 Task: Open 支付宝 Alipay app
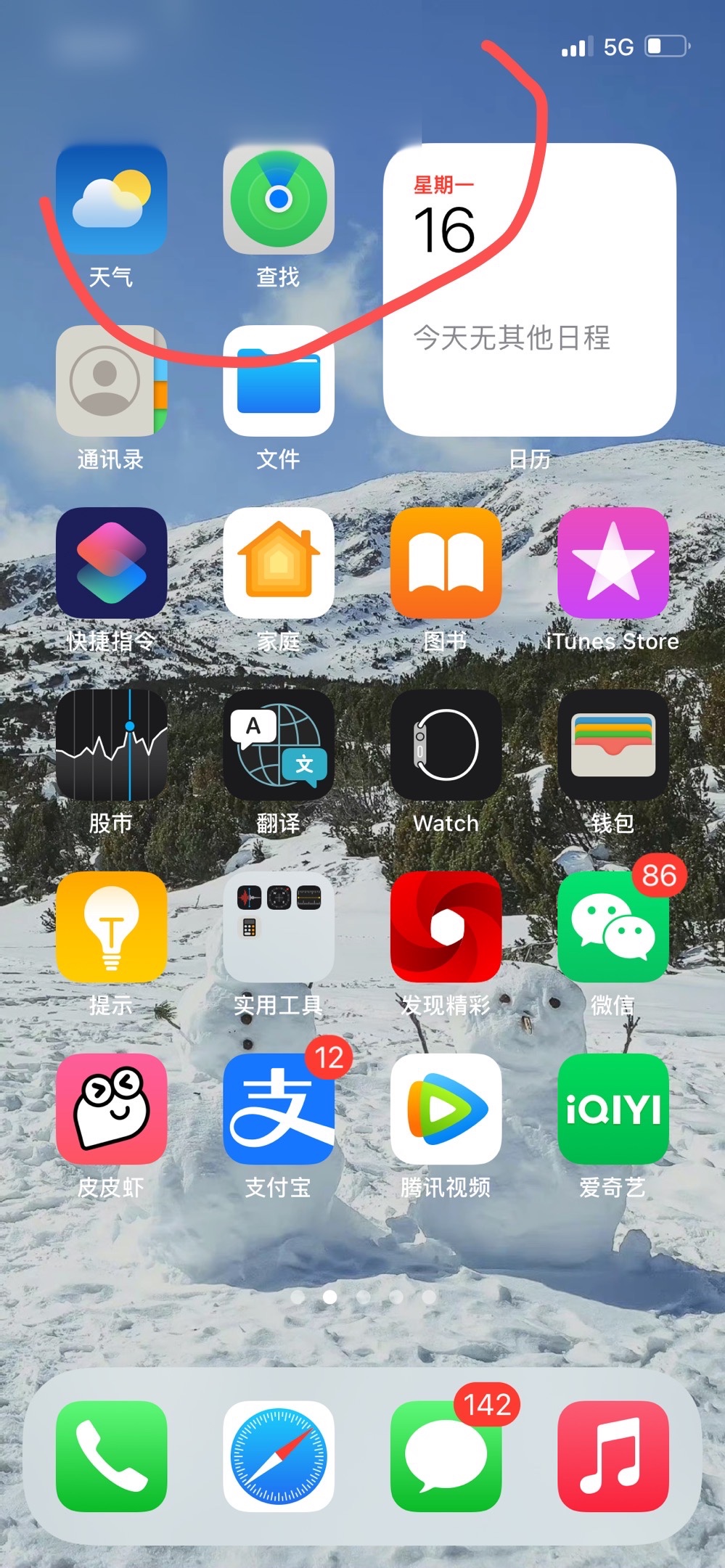279,1109
